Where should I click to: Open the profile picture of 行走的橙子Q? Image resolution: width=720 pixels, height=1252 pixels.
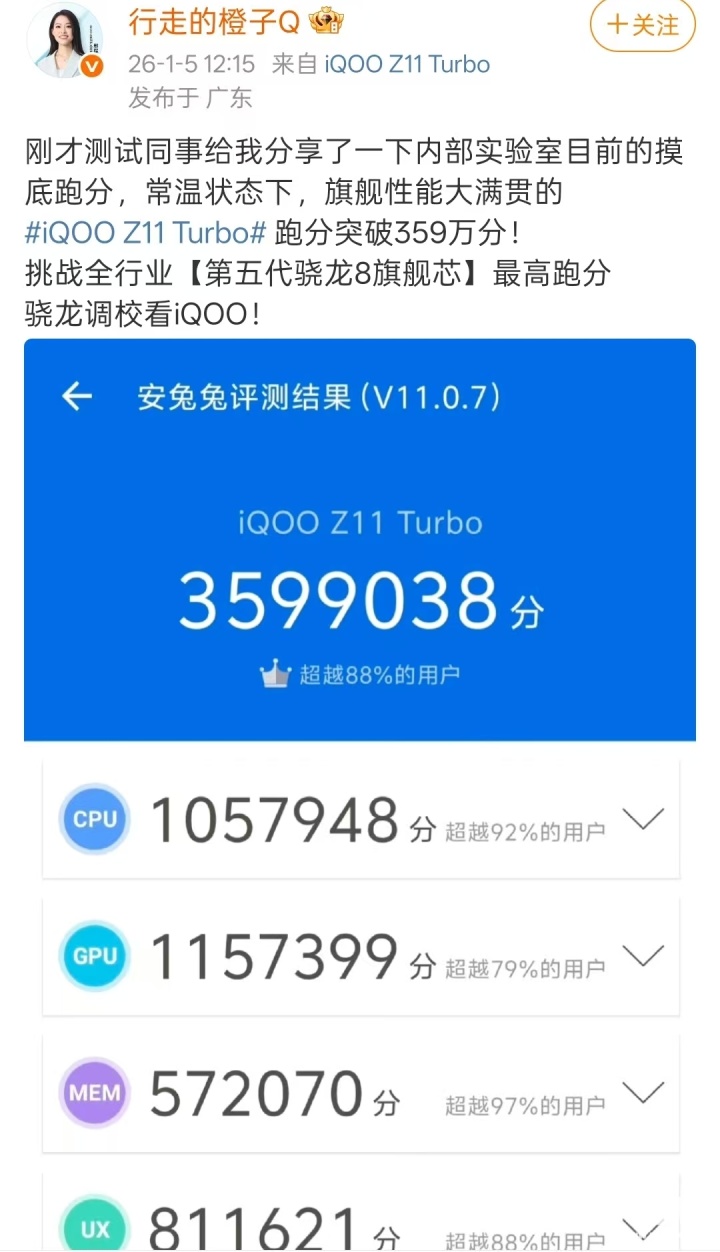point(67,42)
